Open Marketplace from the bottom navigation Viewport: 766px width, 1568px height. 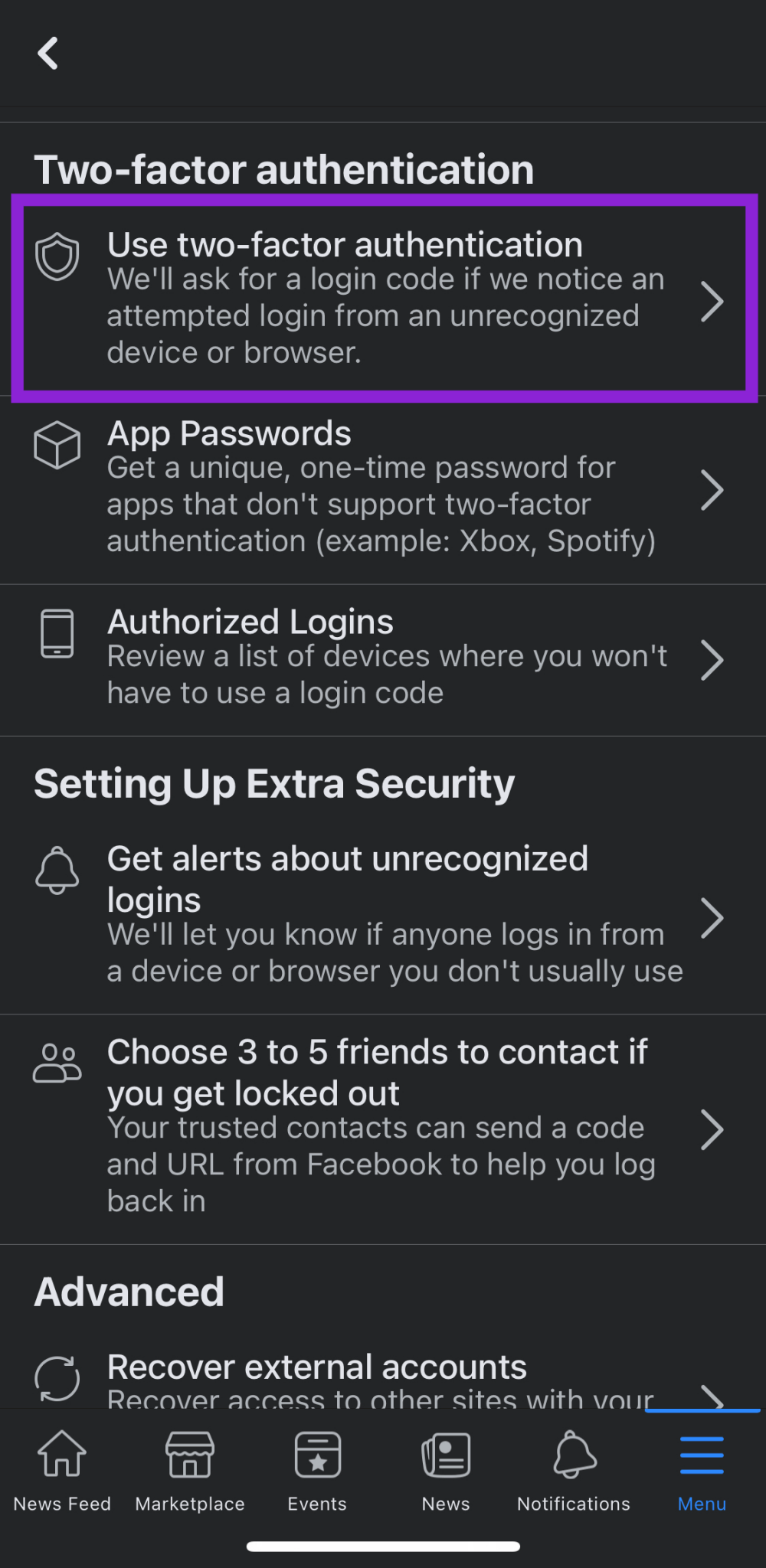click(189, 1466)
